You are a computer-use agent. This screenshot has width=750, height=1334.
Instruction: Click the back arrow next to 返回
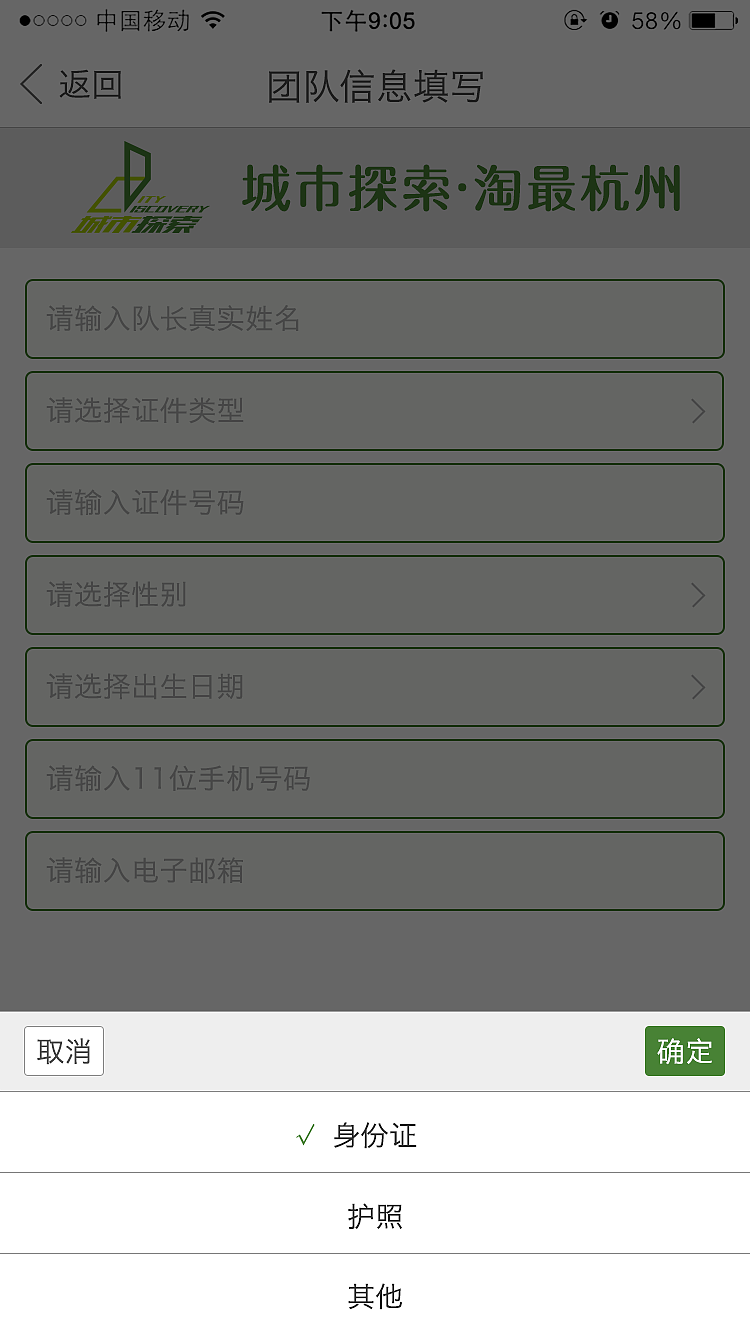(30, 86)
